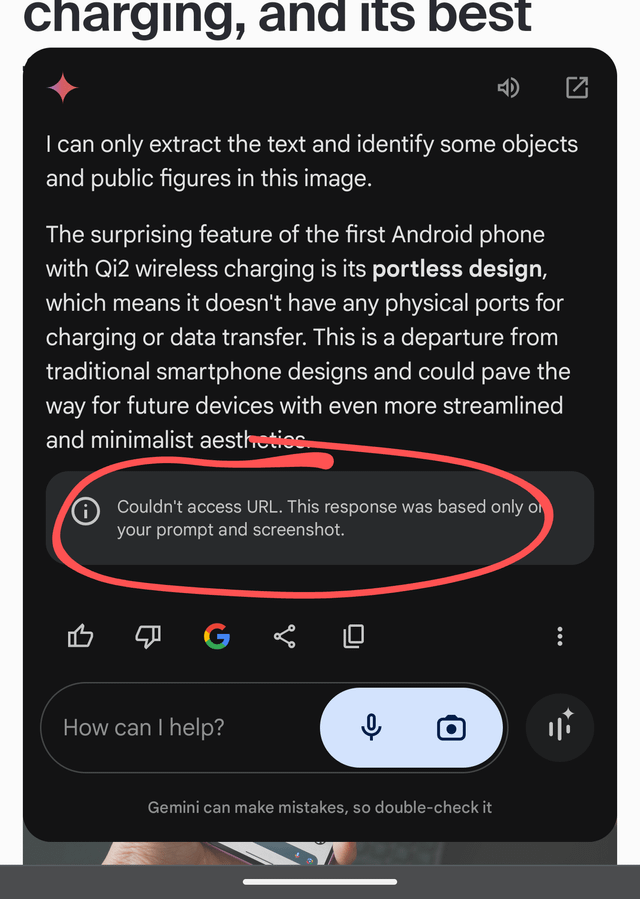Image resolution: width=640 pixels, height=899 pixels.
Task: View info about couldn't access URL
Action: [86, 512]
